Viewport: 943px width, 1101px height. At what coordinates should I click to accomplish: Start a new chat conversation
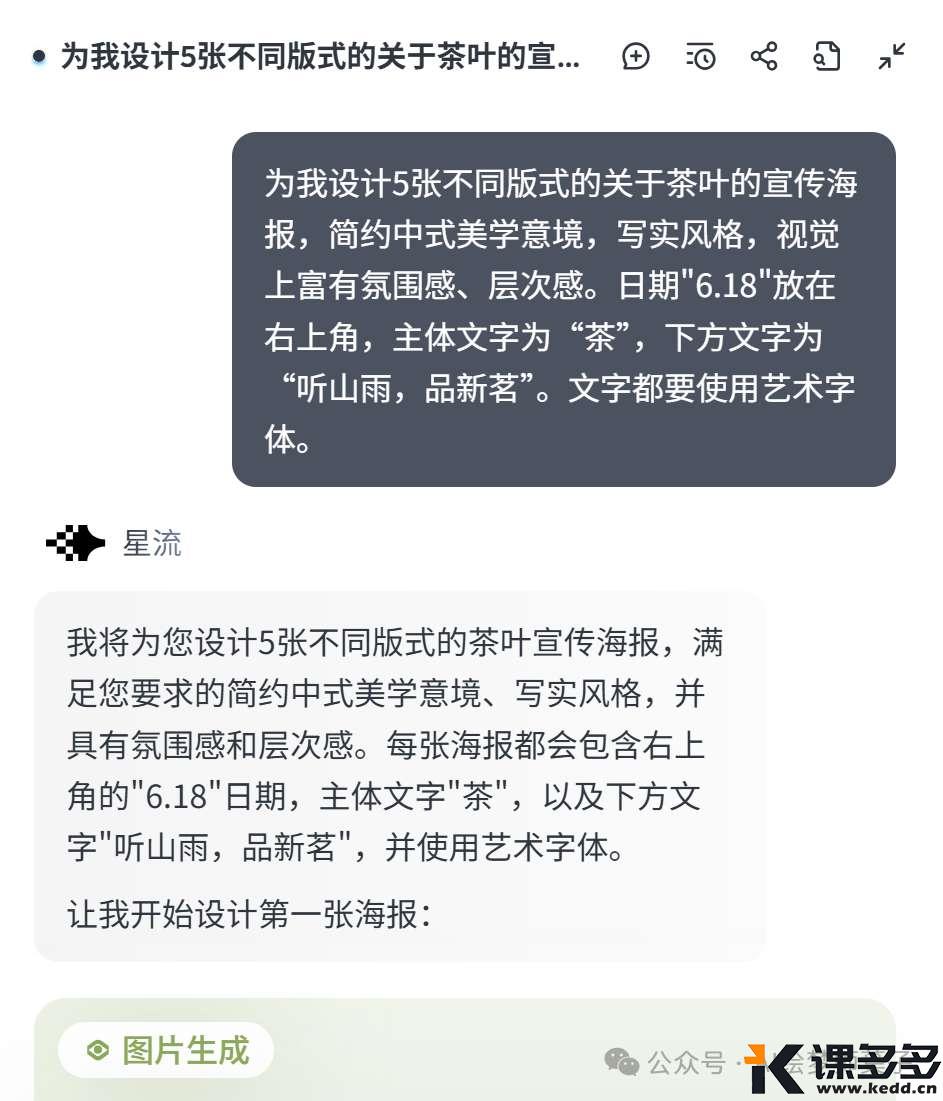coord(636,57)
